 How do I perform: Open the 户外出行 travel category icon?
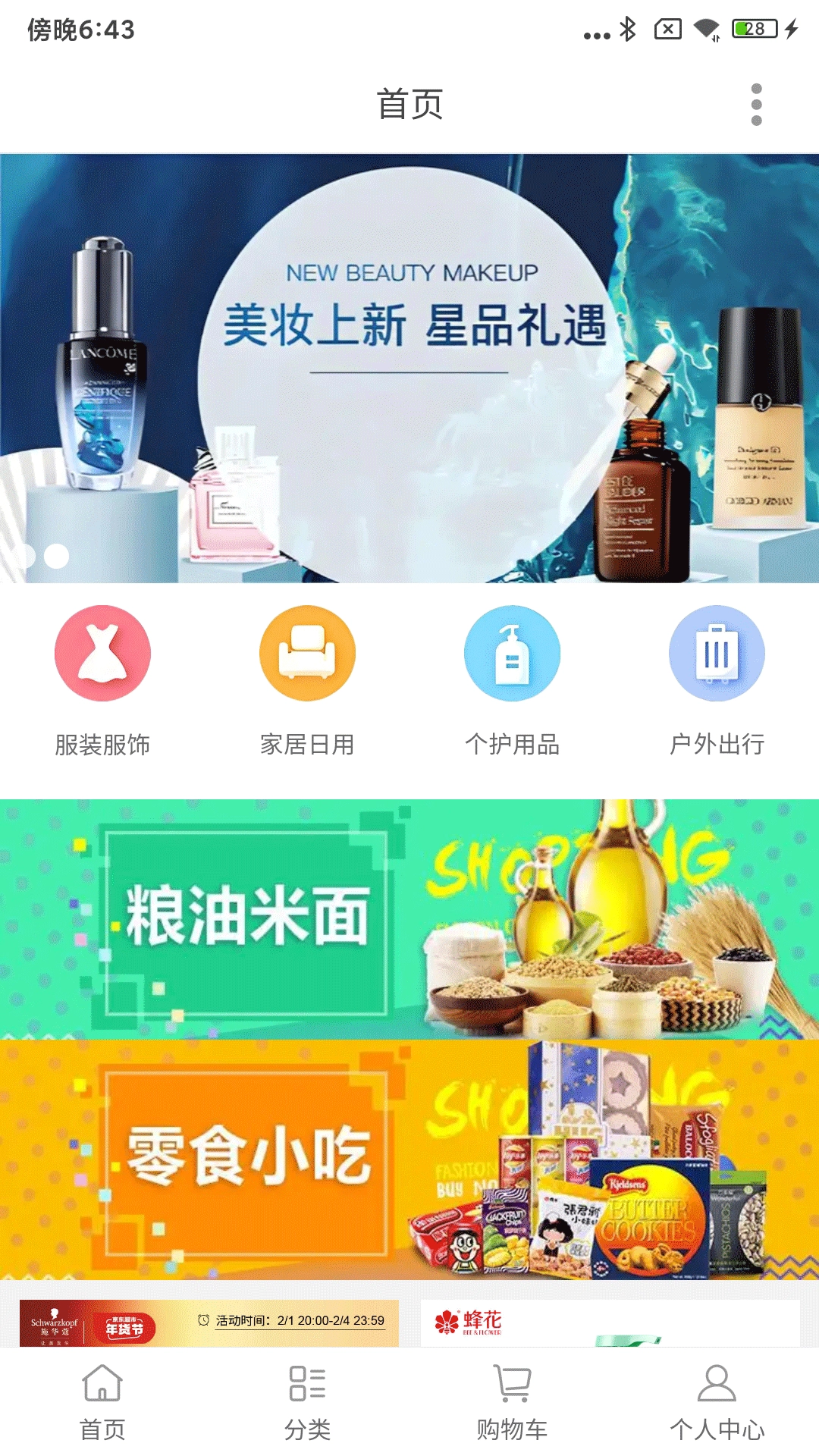click(x=717, y=654)
